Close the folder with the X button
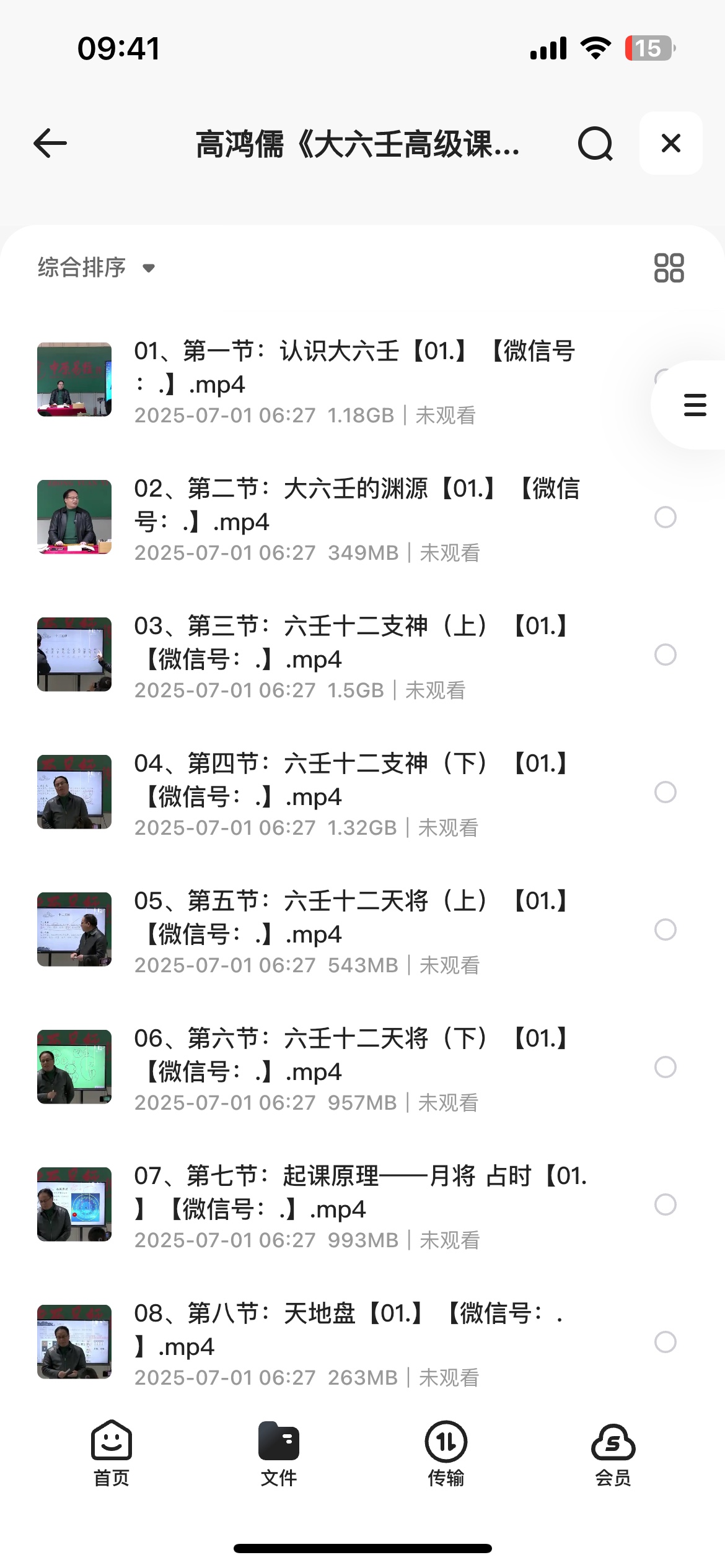Image resolution: width=725 pixels, height=1568 pixels. (670, 144)
